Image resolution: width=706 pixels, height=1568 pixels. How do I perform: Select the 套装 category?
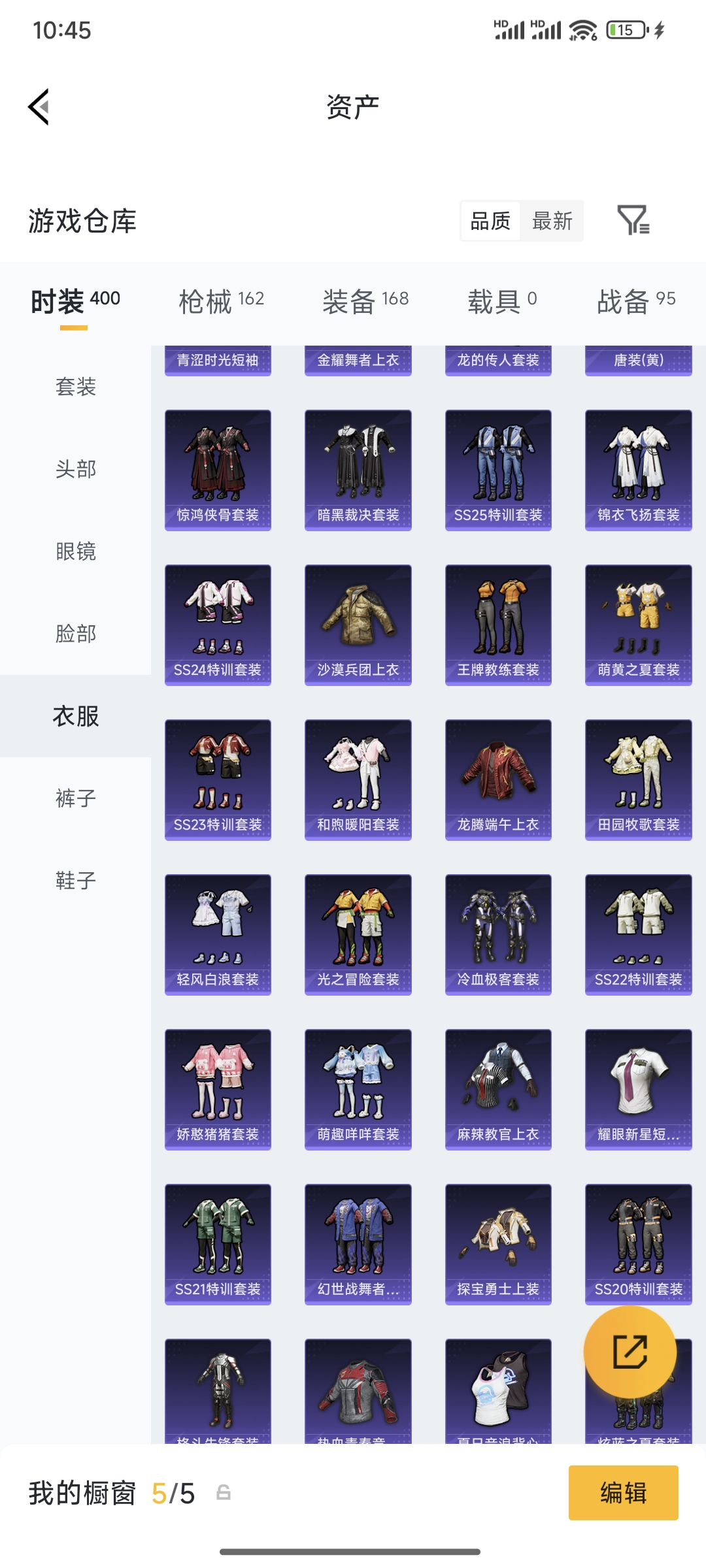coord(76,387)
